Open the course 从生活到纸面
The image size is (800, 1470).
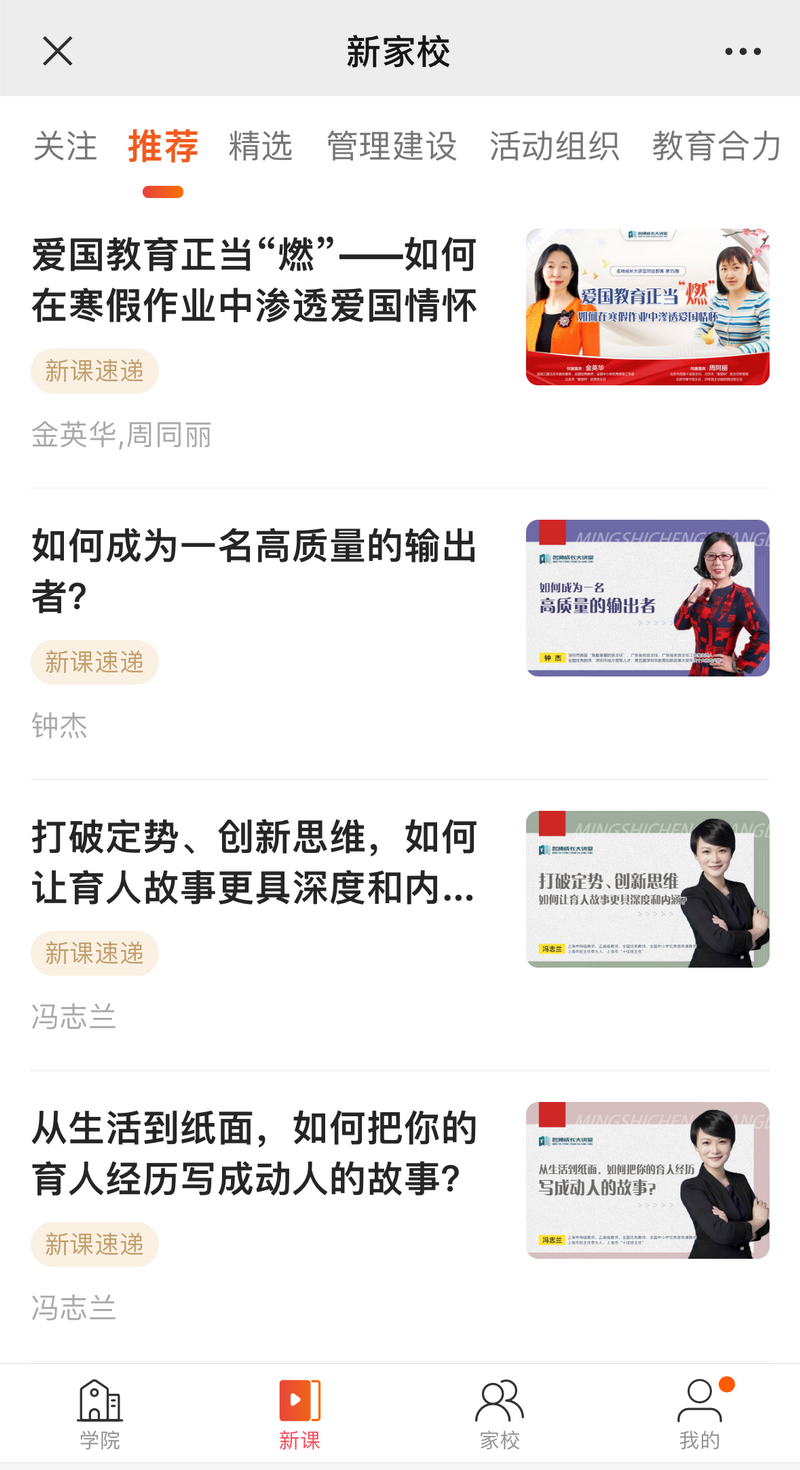(254, 1153)
